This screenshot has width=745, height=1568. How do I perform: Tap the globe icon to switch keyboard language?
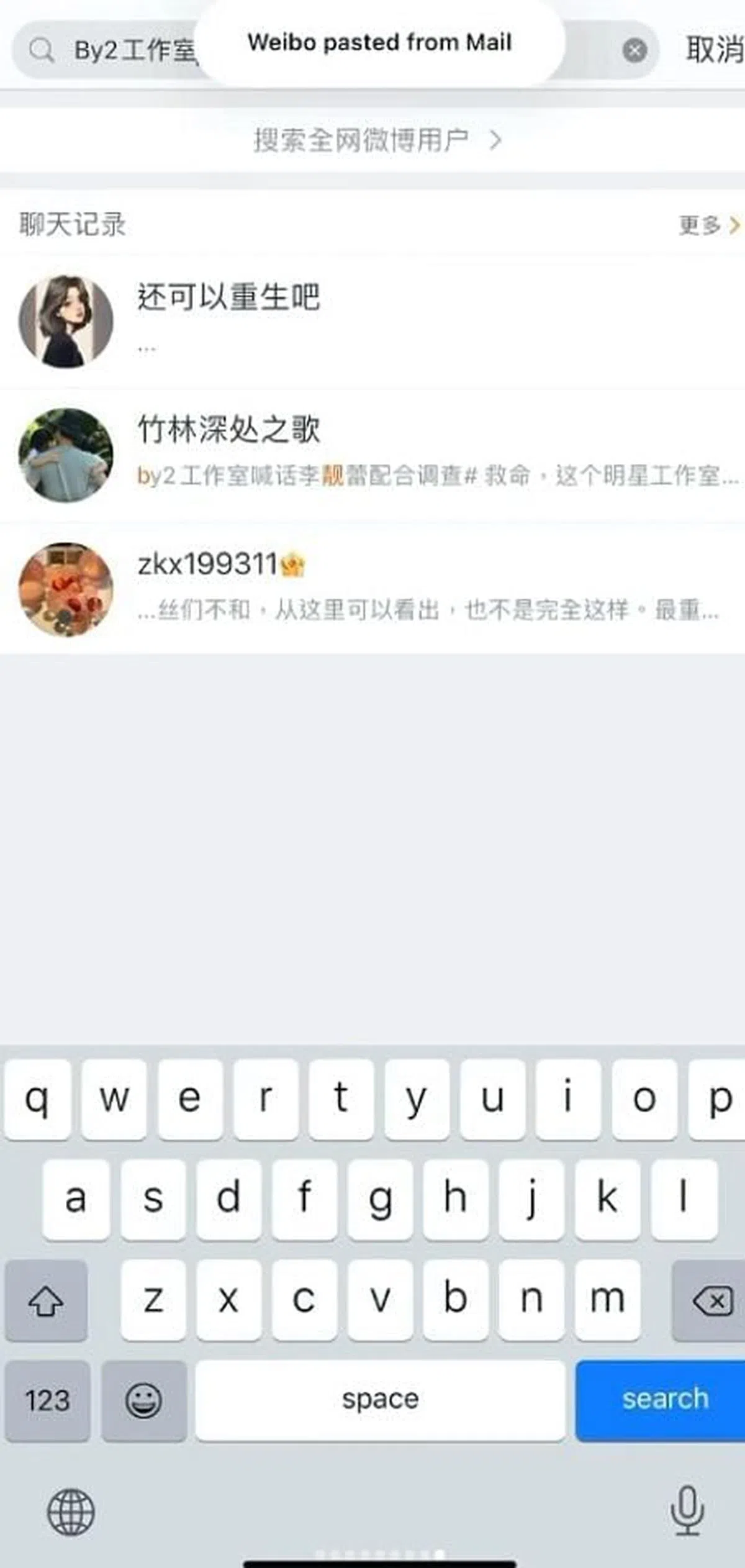pos(70,1511)
